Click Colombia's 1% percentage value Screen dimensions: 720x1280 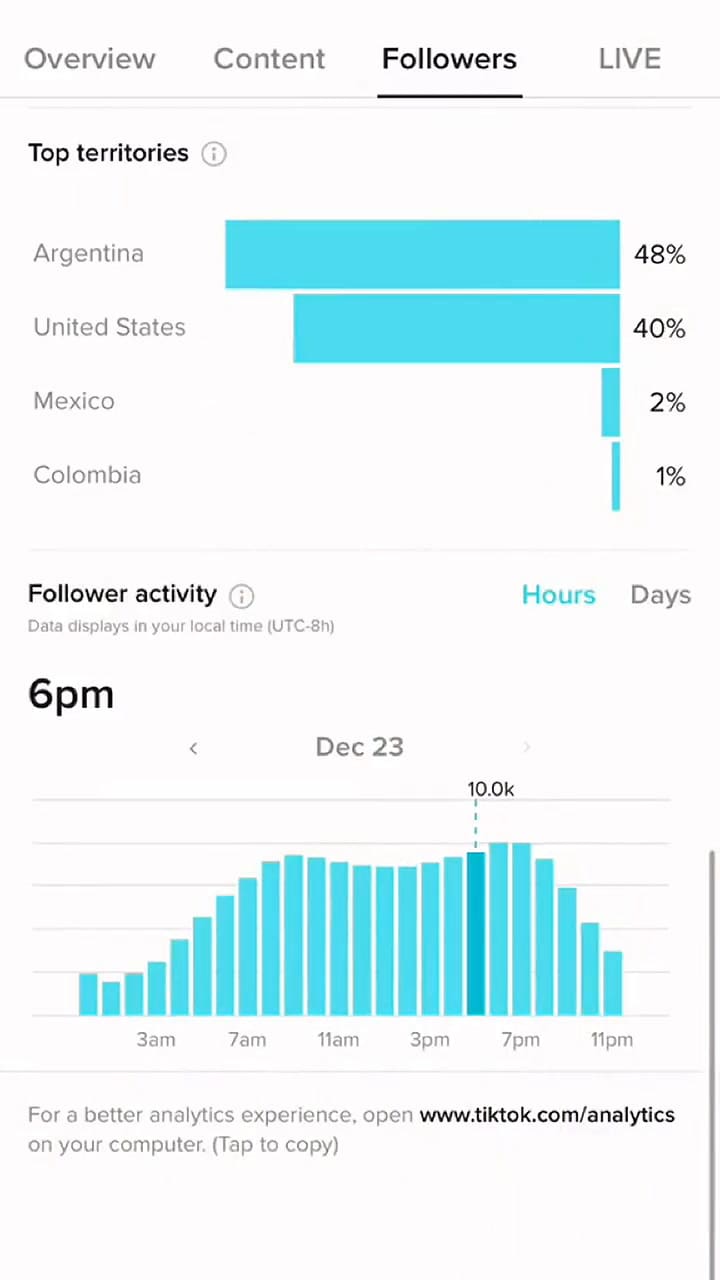(x=671, y=476)
